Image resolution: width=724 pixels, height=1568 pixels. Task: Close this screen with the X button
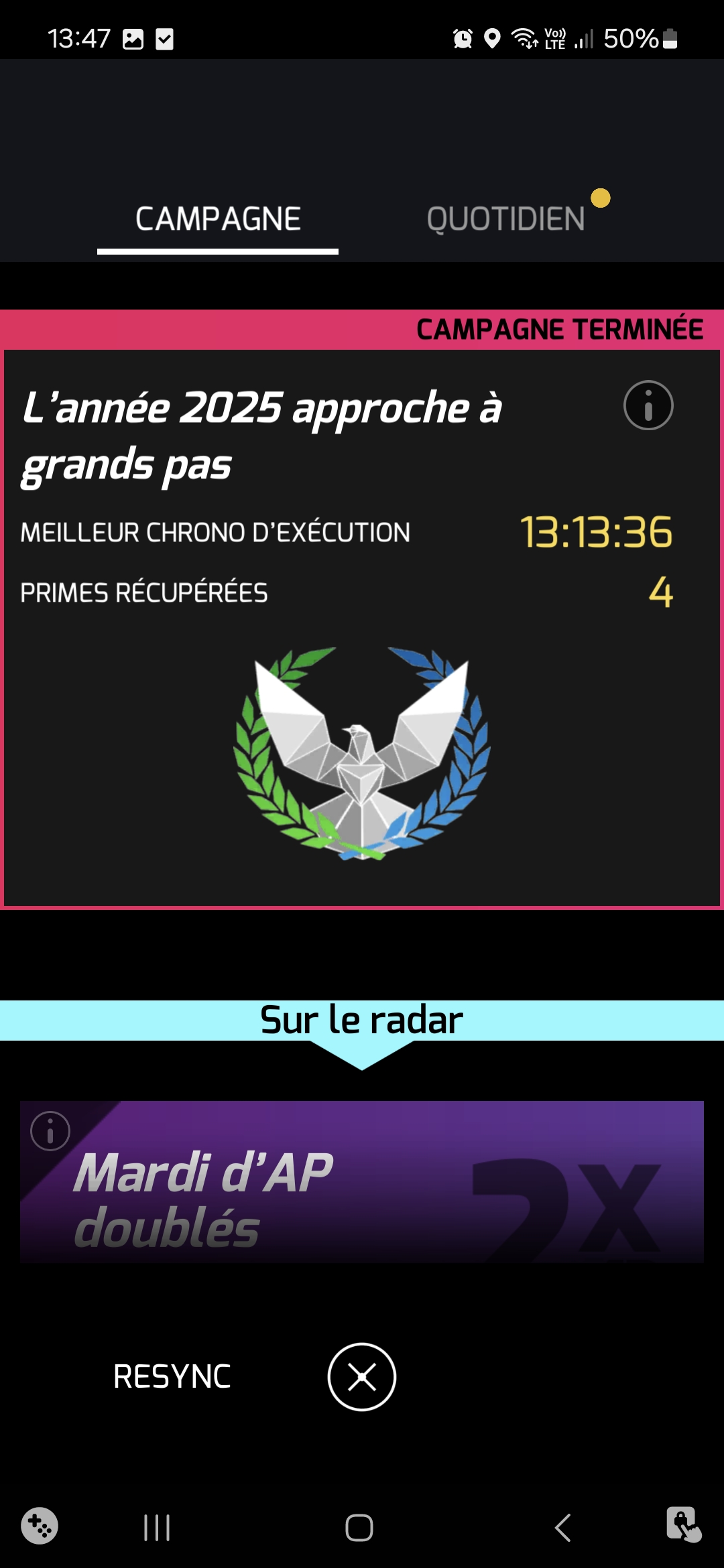[362, 1377]
